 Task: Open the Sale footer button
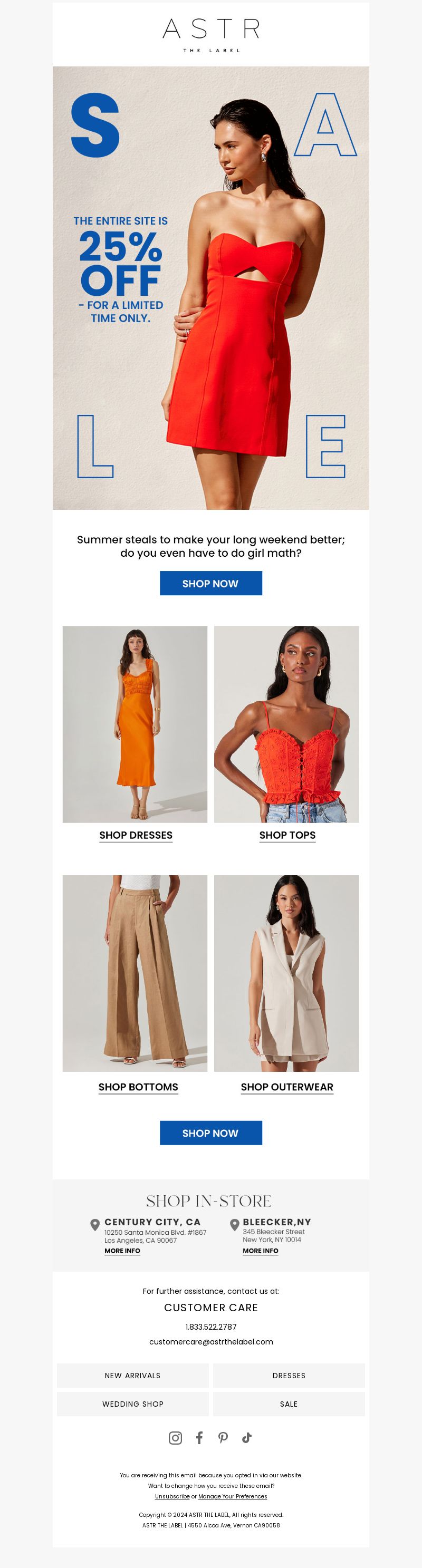(289, 1404)
